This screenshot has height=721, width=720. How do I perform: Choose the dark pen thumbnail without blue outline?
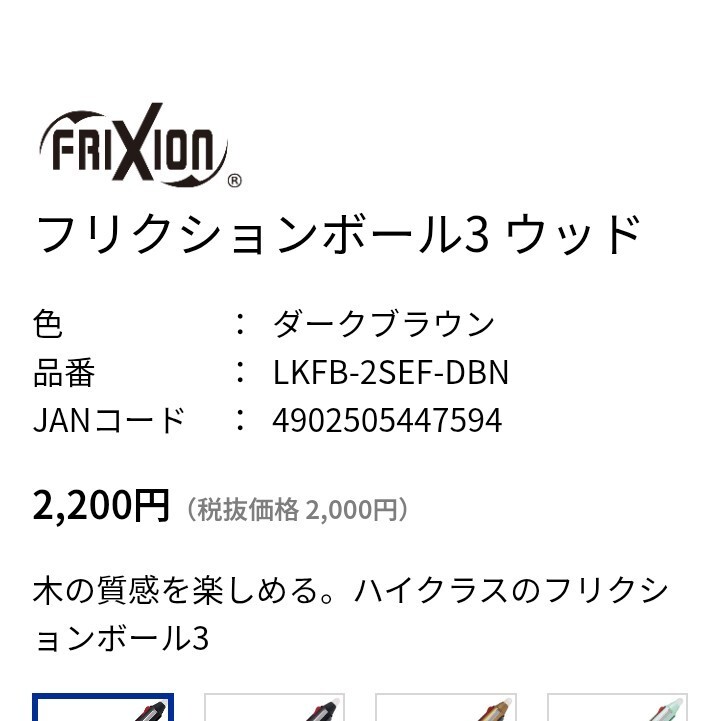pos(274,708)
